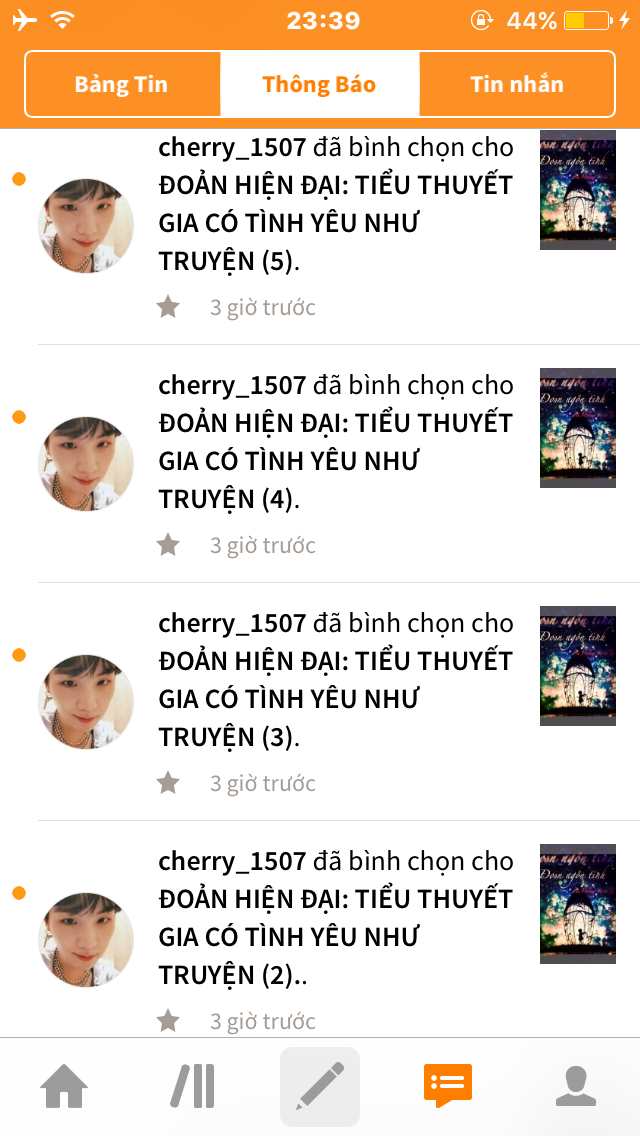View cherry_1507's avatar in the TRUYỆN (5) notification
Screen dimensions: 640x1136
86,225
